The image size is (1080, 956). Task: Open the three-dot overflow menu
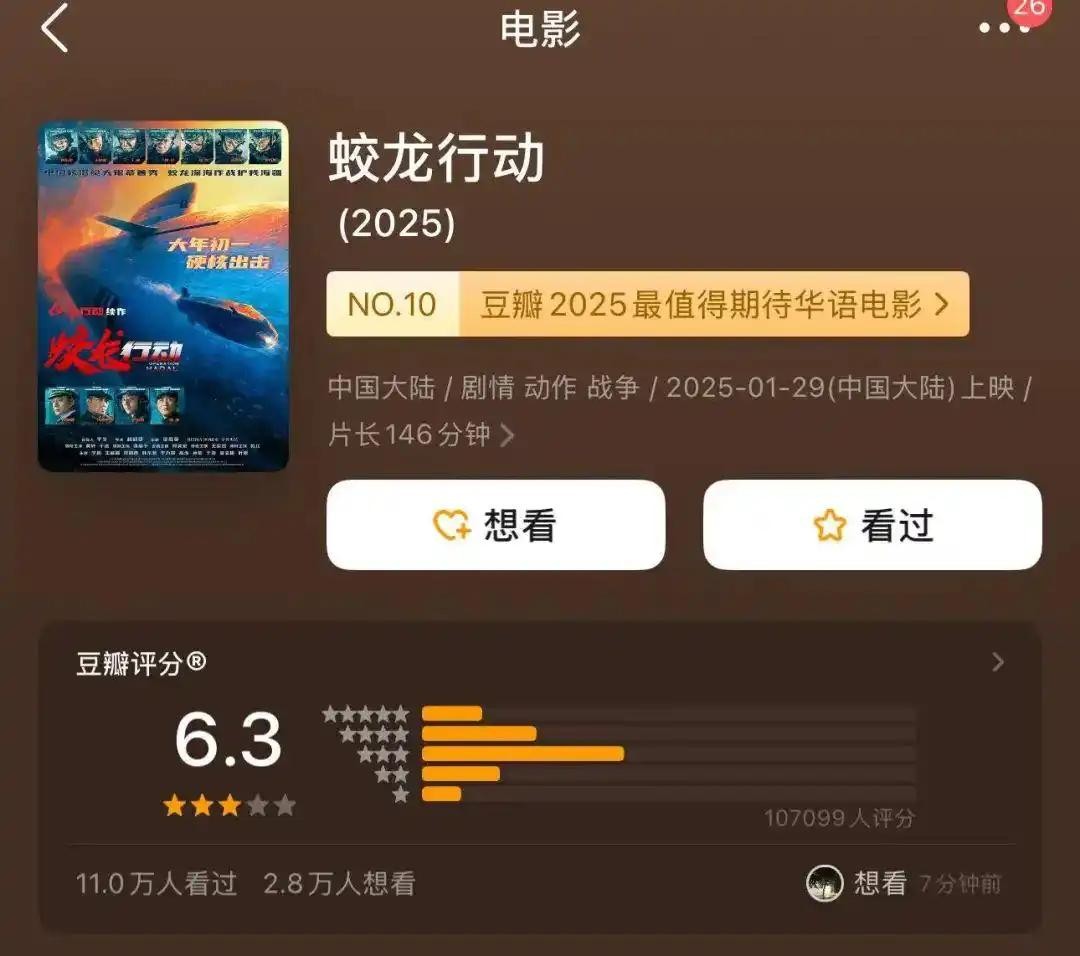pos(1003,28)
